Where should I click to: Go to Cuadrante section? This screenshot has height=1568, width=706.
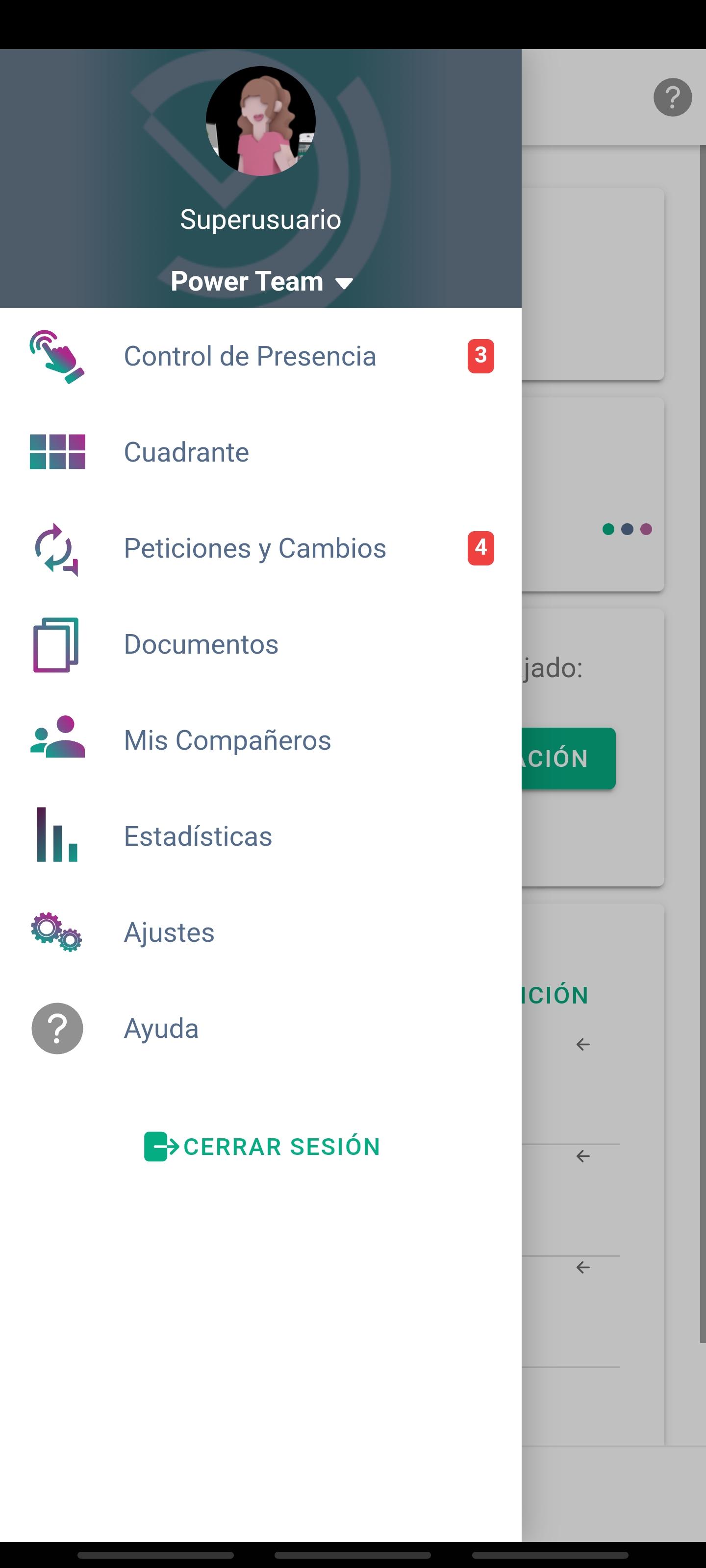click(x=186, y=452)
